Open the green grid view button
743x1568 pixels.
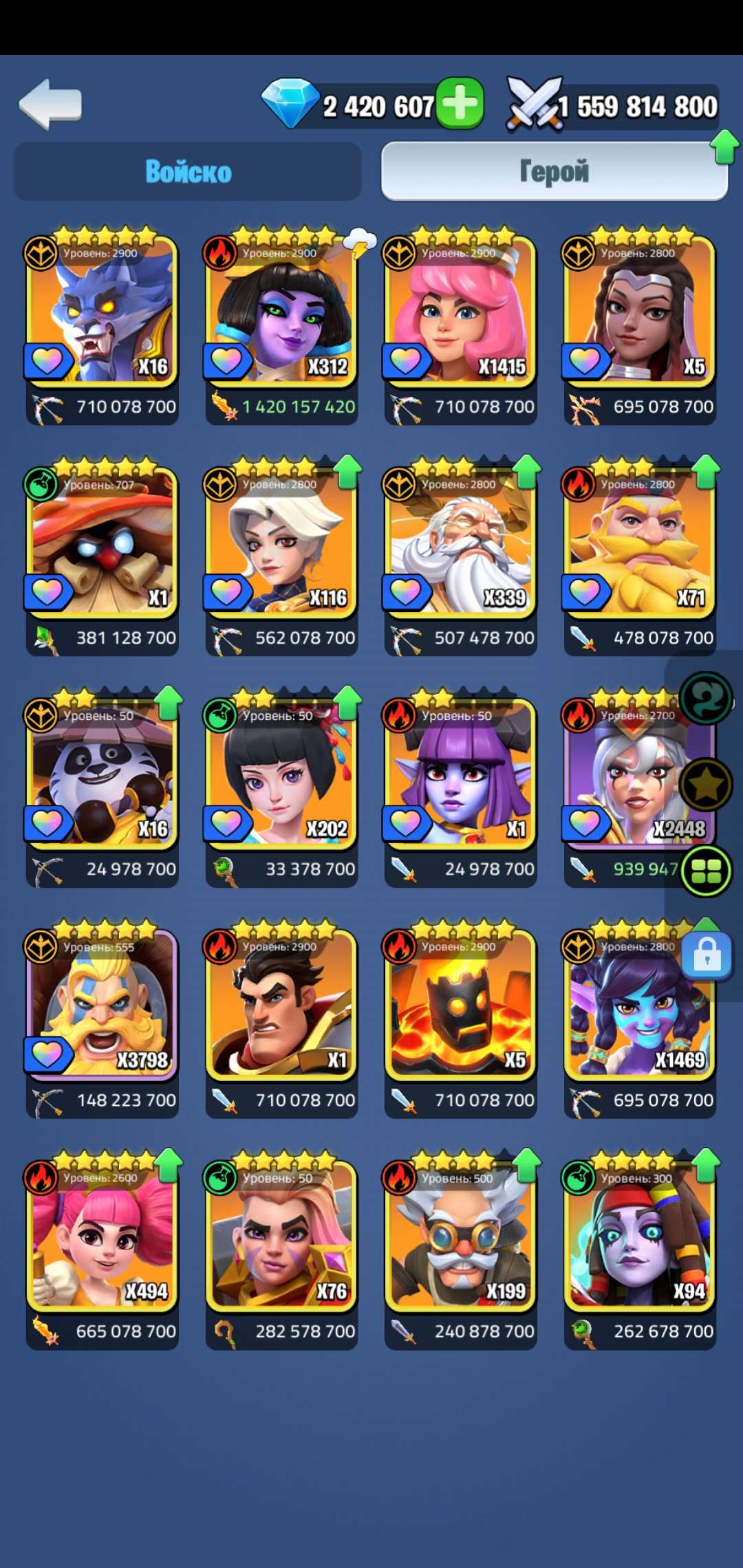pos(705,871)
